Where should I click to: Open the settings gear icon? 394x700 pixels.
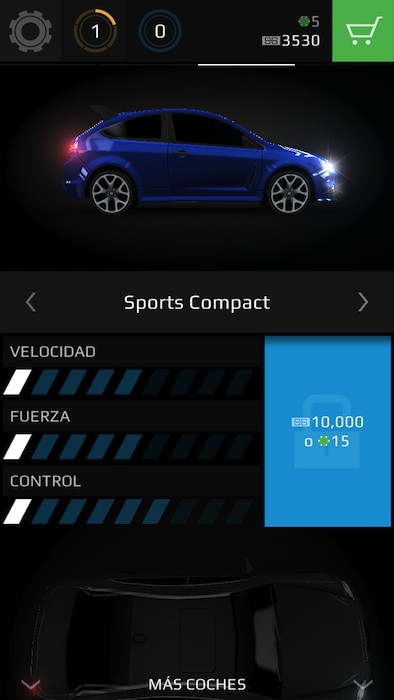coord(30,31)
